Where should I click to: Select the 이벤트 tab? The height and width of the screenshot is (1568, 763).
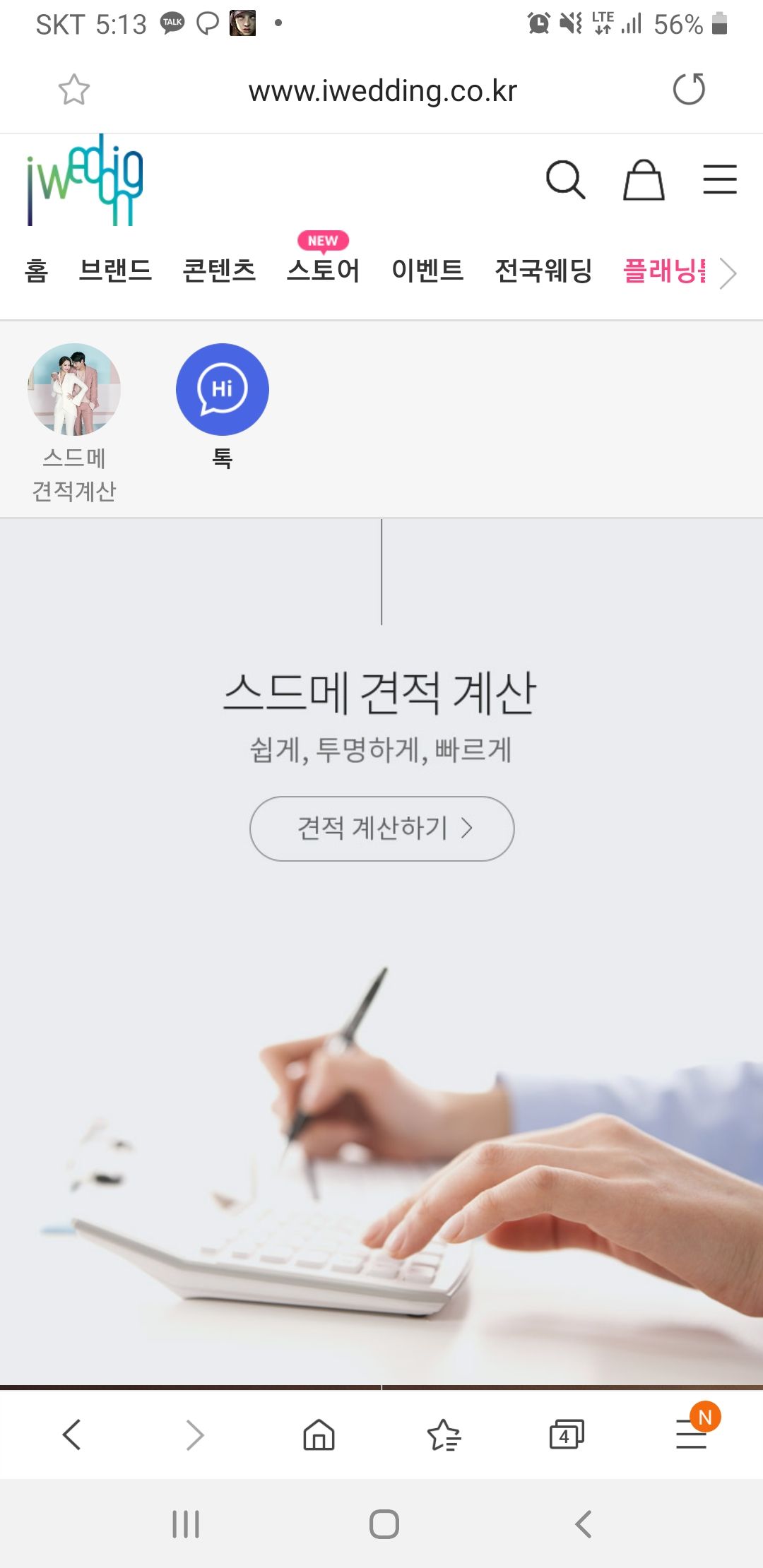(427, 271)
